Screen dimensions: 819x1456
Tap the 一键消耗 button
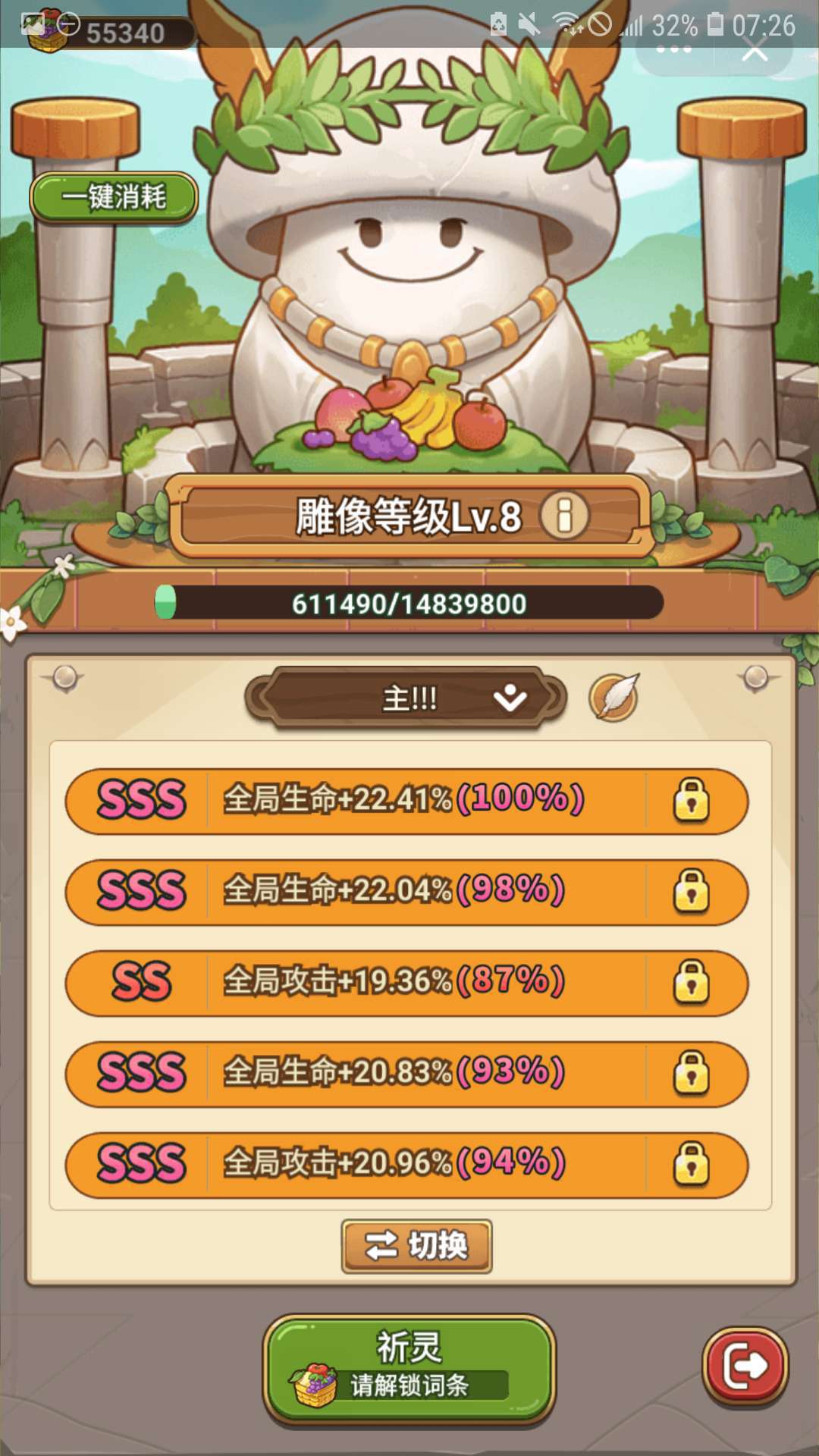point(114,198)
